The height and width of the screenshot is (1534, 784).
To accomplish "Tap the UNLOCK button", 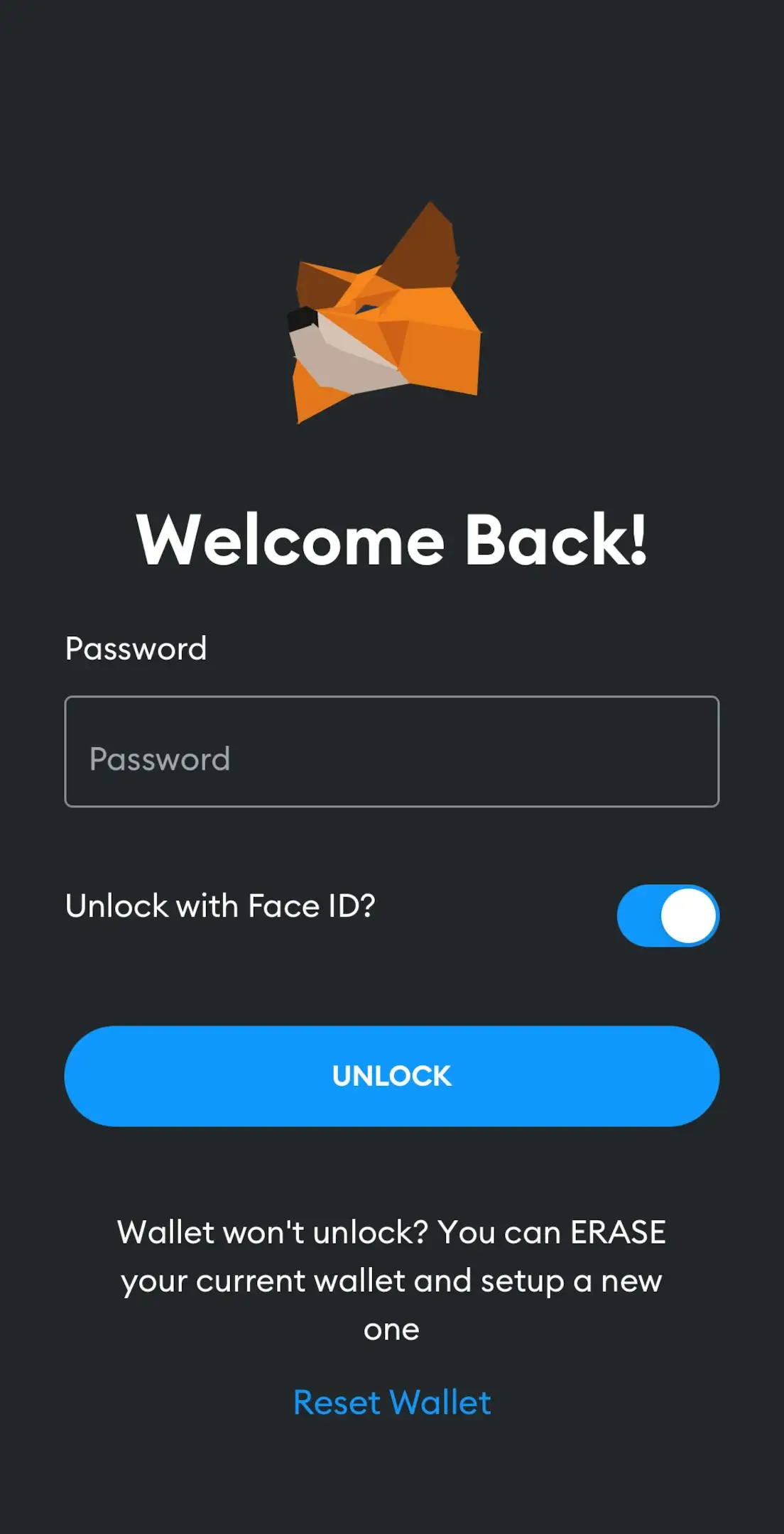I will point(391,1076).
